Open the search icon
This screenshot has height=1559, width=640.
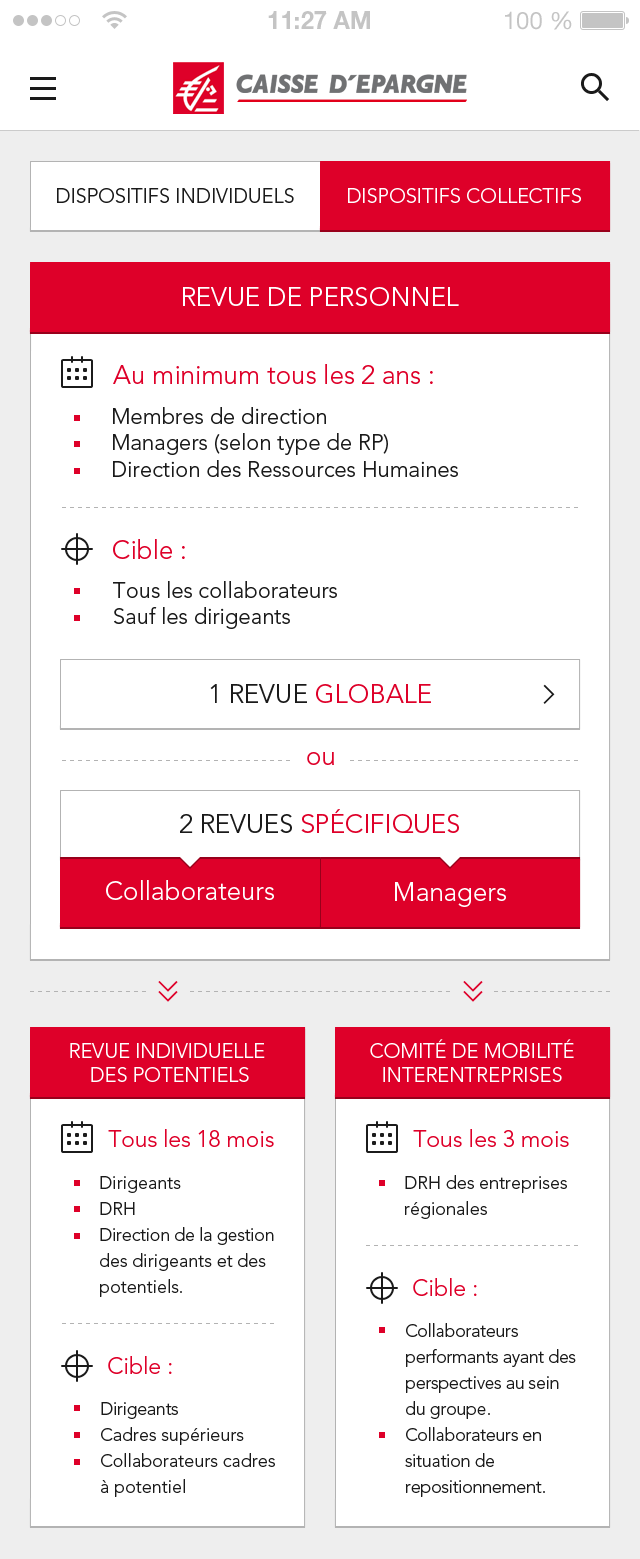pyautogui.click(x=594, y=88)
